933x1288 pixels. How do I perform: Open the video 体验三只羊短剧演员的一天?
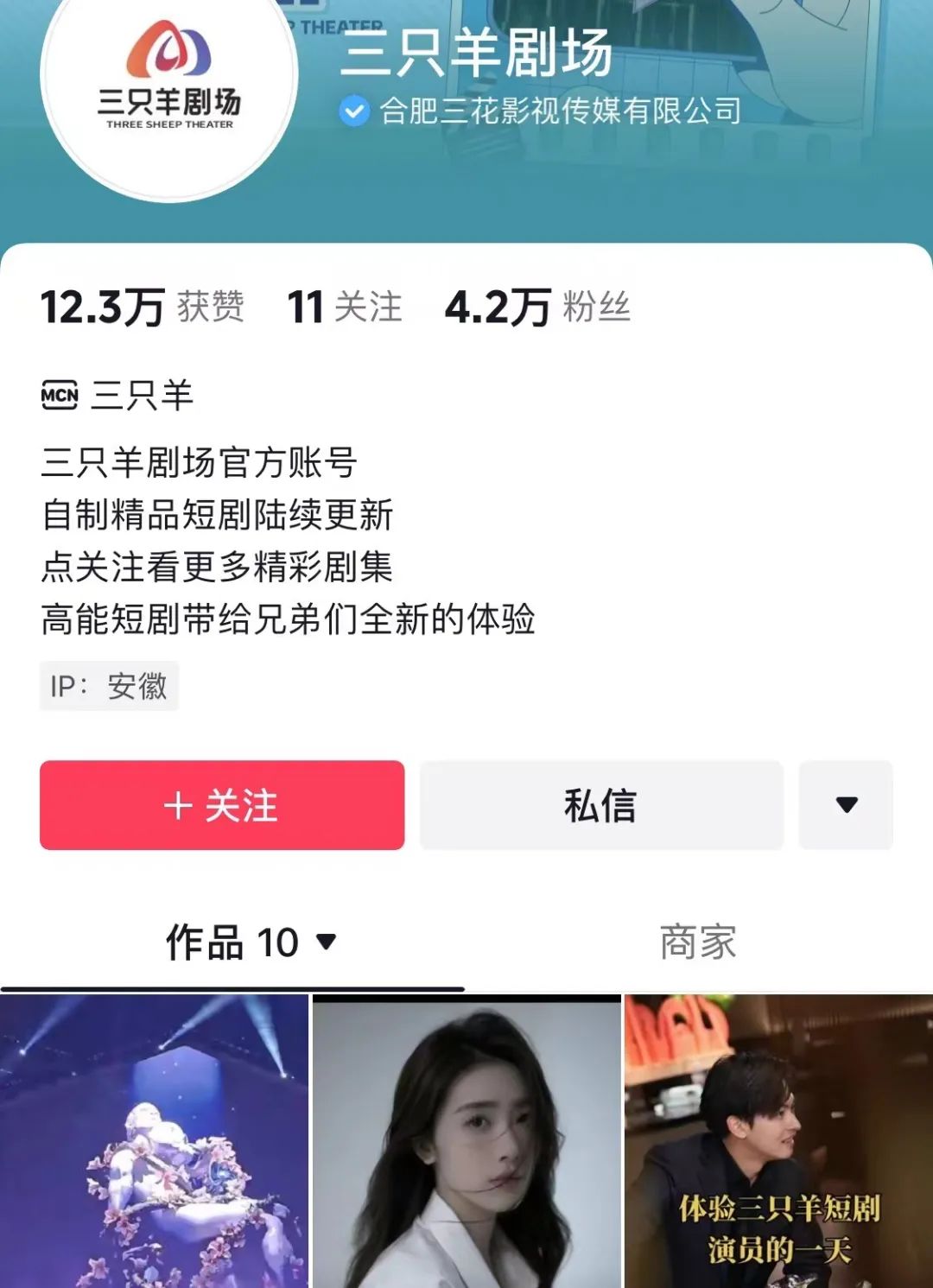coord(778,1140)
